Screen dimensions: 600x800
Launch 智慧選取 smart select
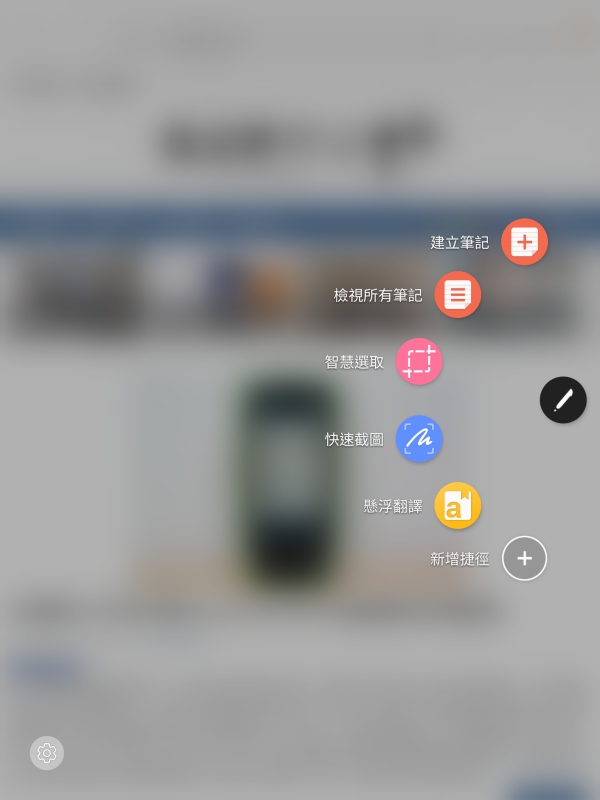coord(419,361)
